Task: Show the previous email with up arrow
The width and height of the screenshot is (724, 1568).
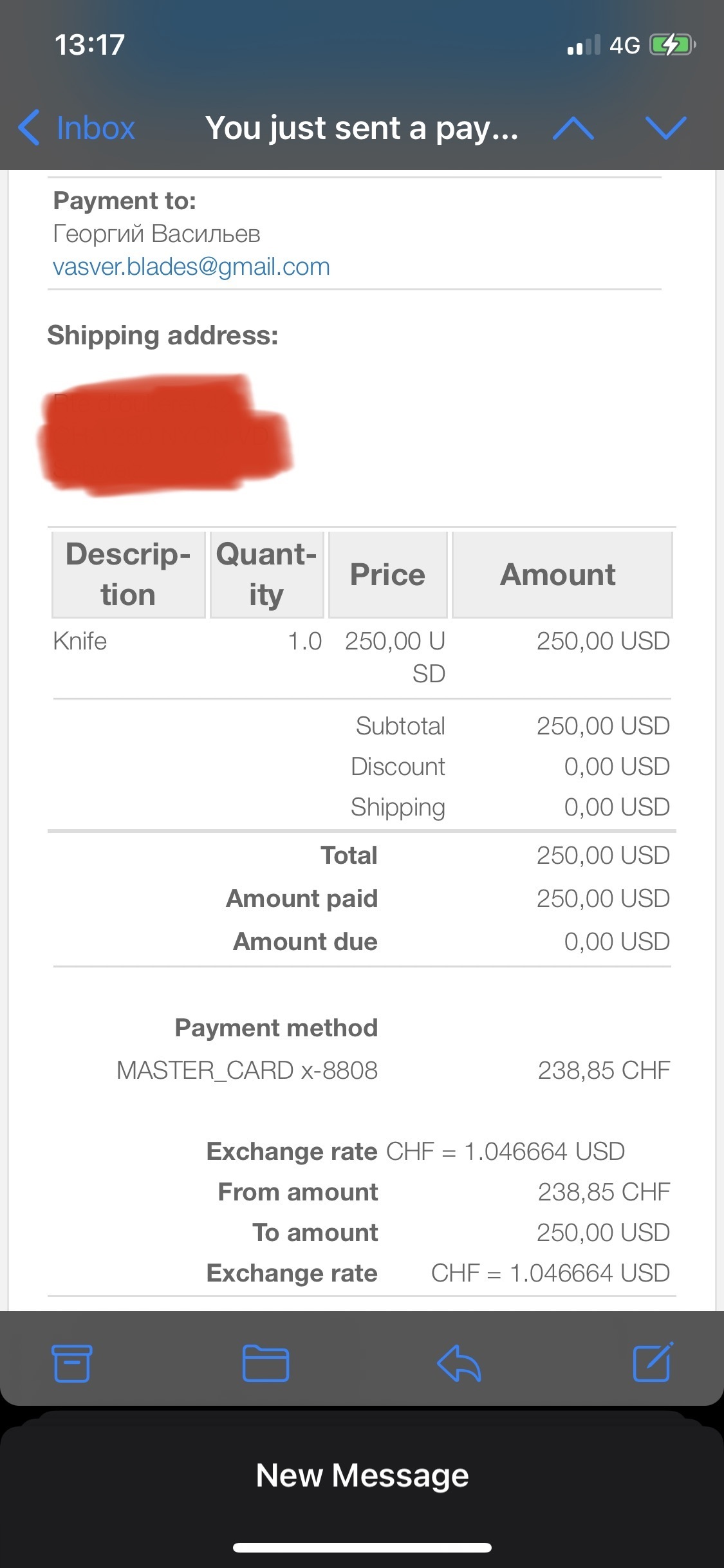Action: pos(573,128)
